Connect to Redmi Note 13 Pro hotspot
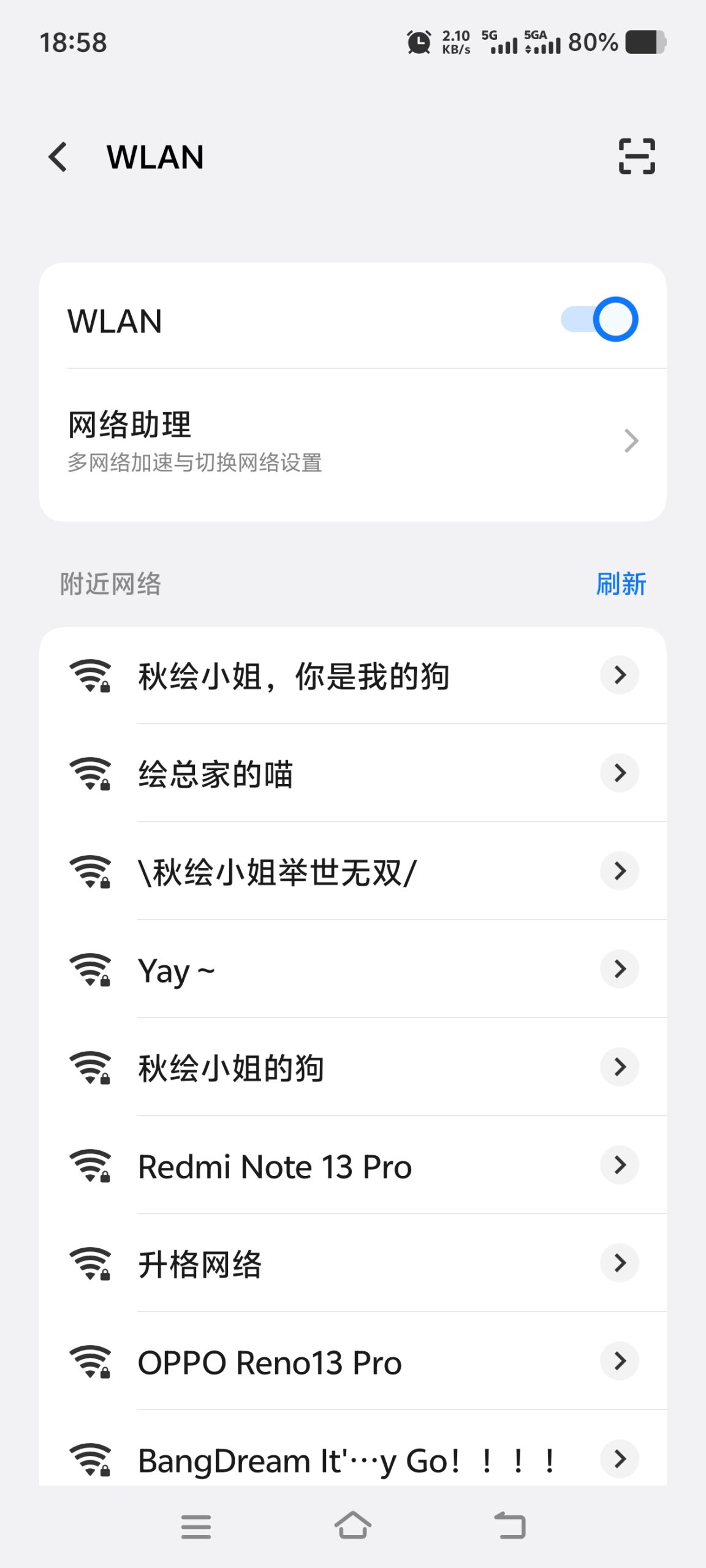Viewport: 706px width, 1568px height. pyautogui.click(x=275, y=1166)
